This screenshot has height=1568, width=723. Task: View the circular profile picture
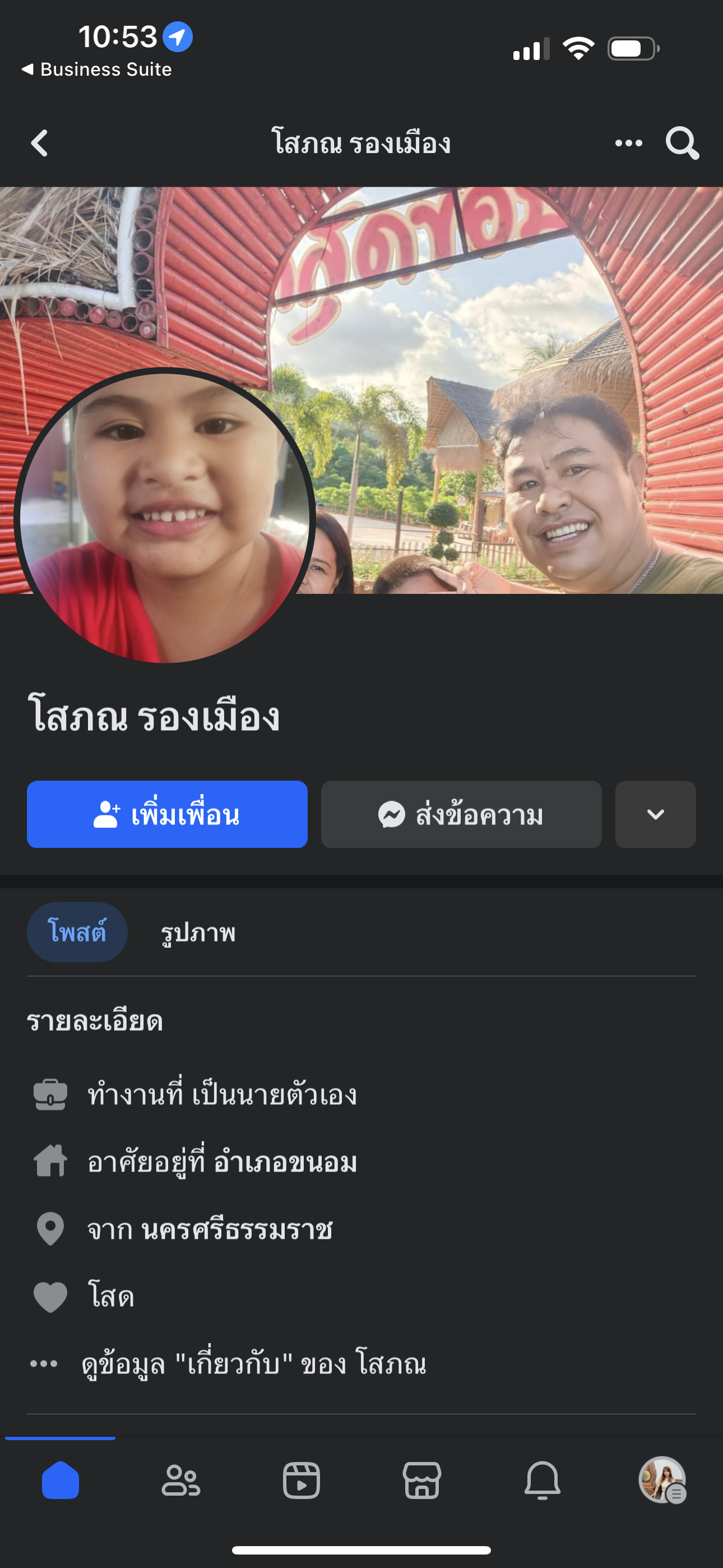click(164, 518)
